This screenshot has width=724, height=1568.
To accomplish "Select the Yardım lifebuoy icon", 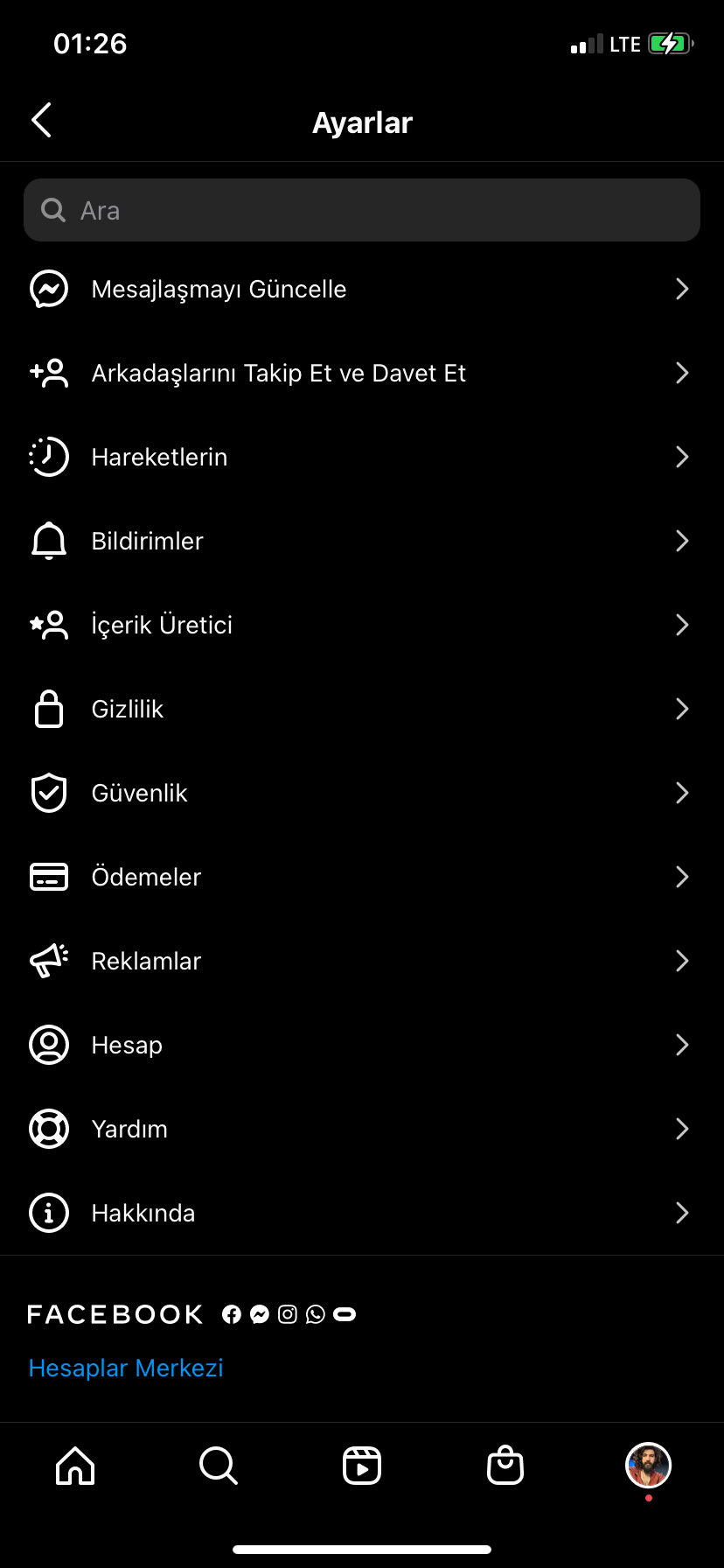I will pyautogui.click(x=49, y=1129).
